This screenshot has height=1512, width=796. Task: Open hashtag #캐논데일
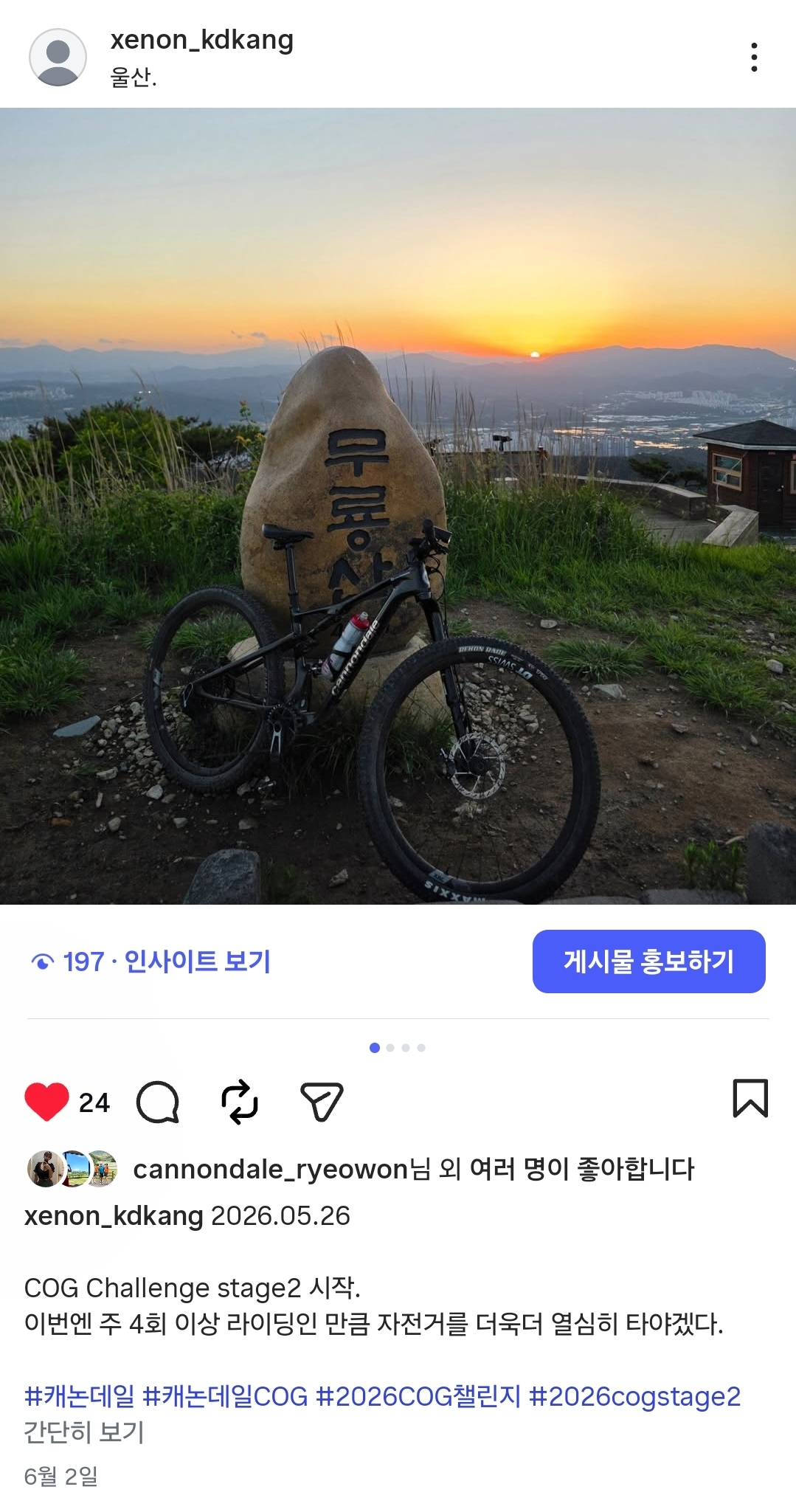pyautogui.click(x=80, y=1396)
